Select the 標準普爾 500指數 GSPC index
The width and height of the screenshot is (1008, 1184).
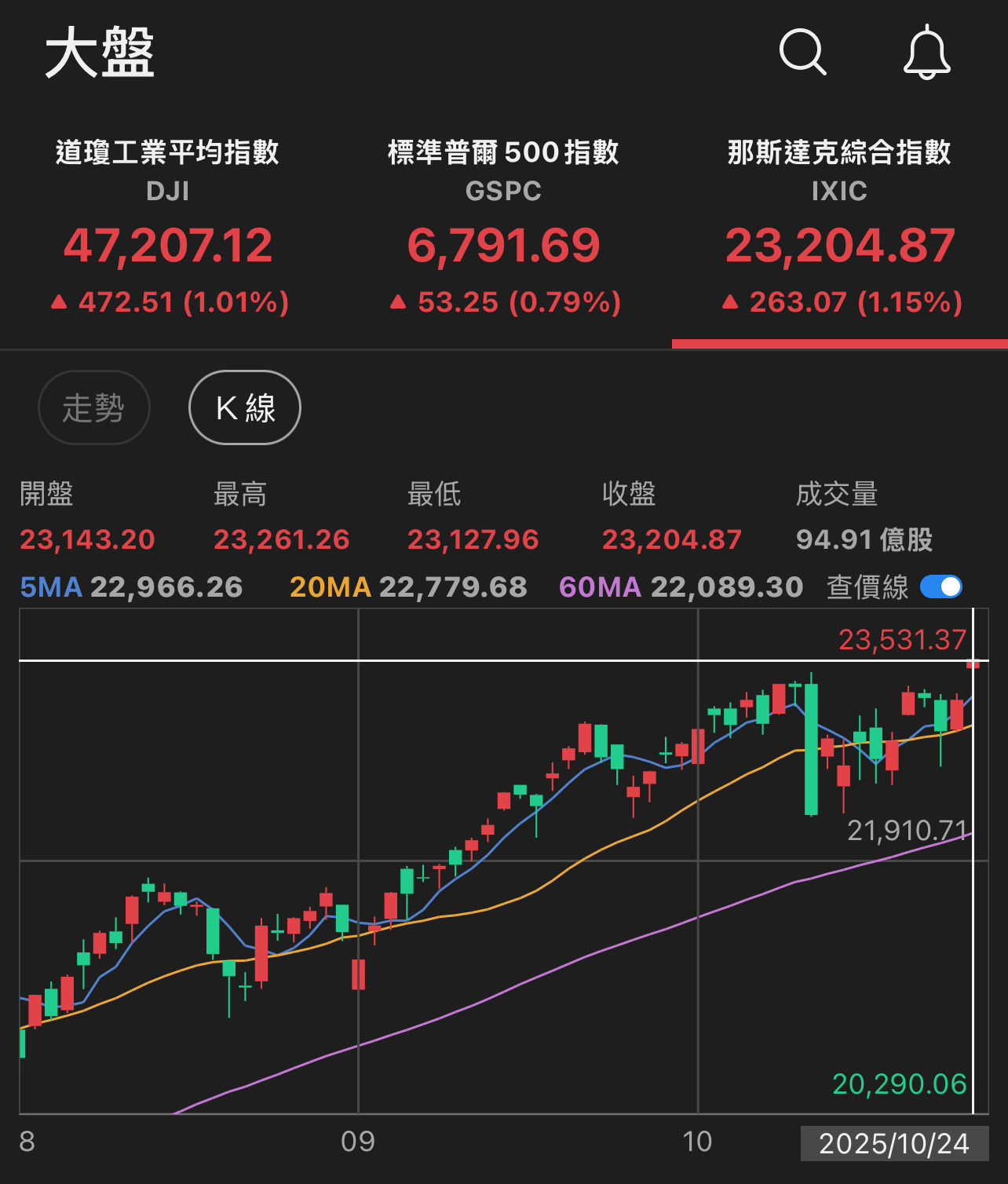pos(504,228)
